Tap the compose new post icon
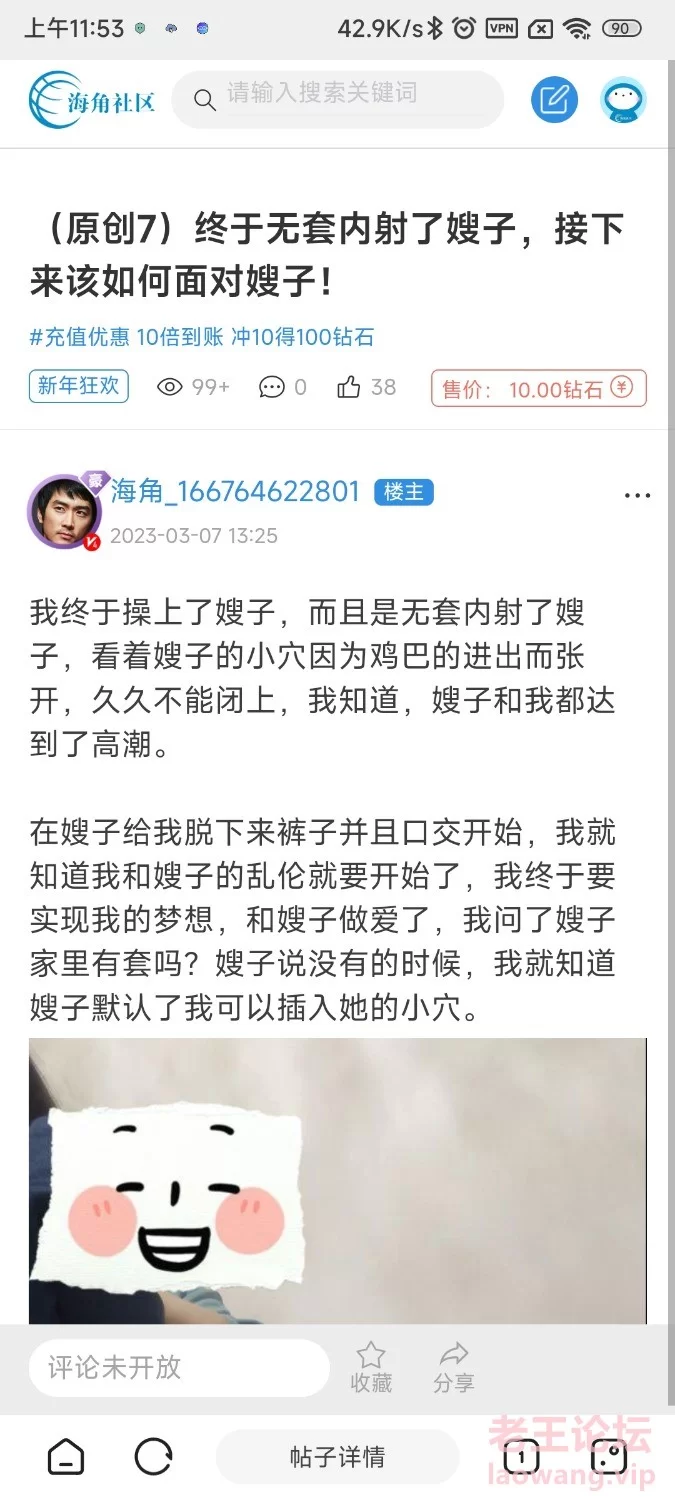 [554, 99]
